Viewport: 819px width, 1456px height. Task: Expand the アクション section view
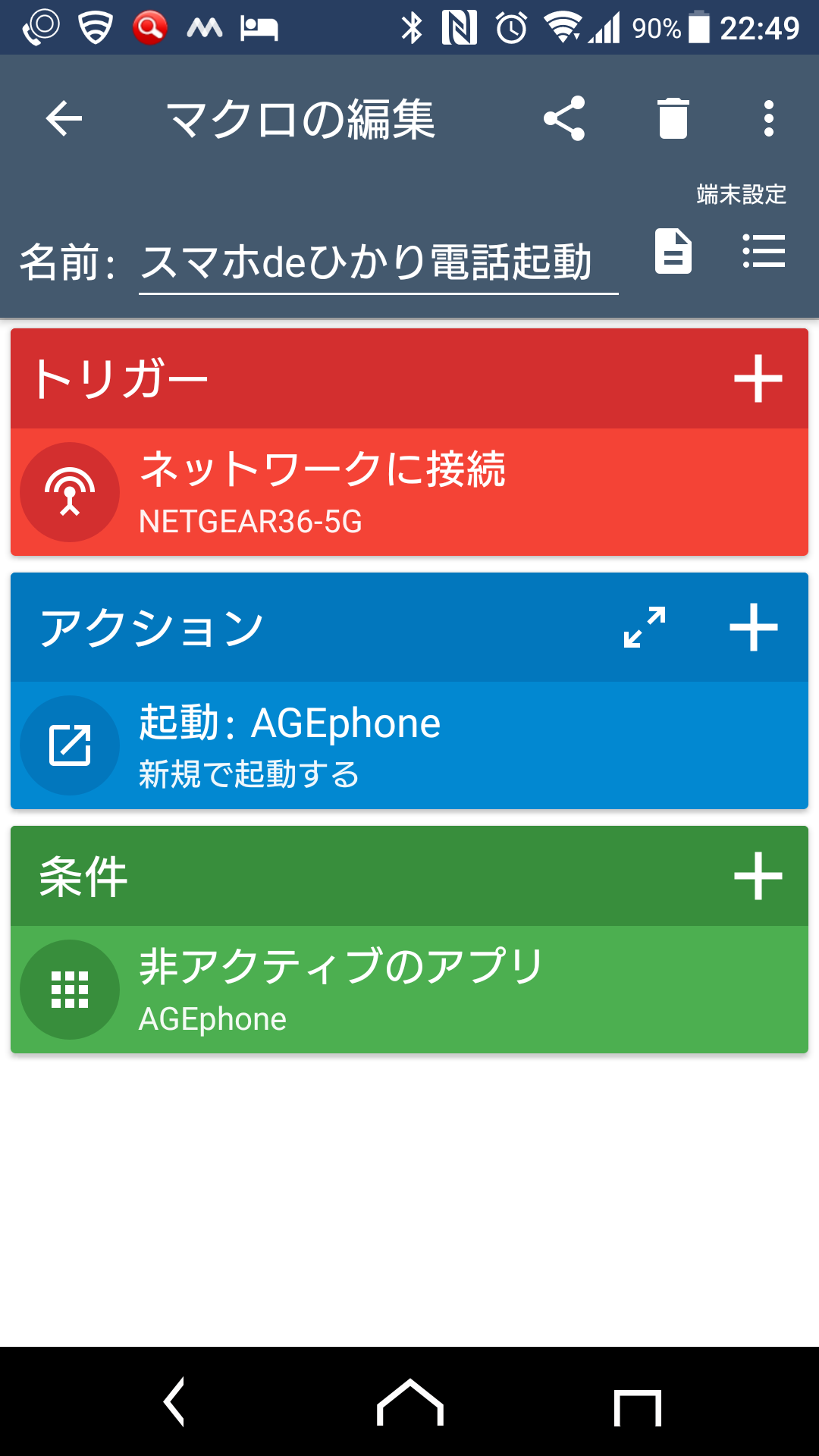point(645,627)
